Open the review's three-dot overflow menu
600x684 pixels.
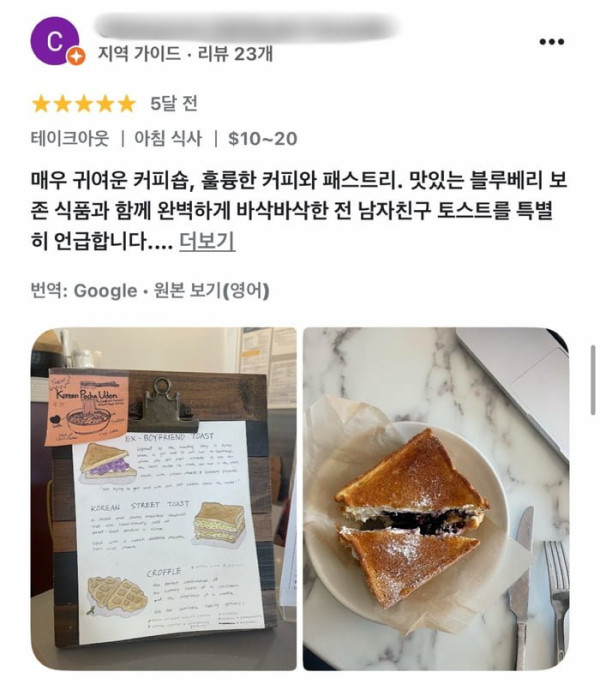point(552,41)
